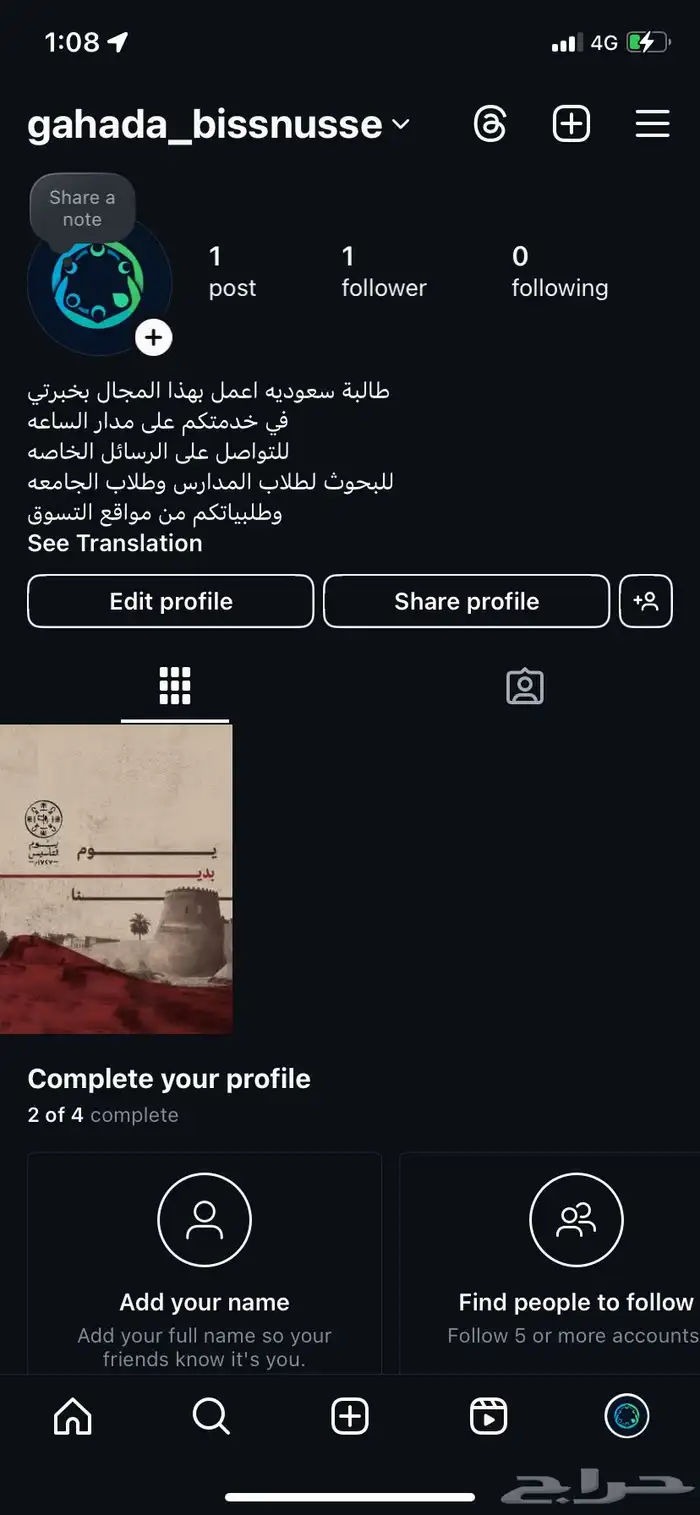Tap See Translation under the bio
The height and width of the screenshot is (1515, 700).
click(115, 543)
